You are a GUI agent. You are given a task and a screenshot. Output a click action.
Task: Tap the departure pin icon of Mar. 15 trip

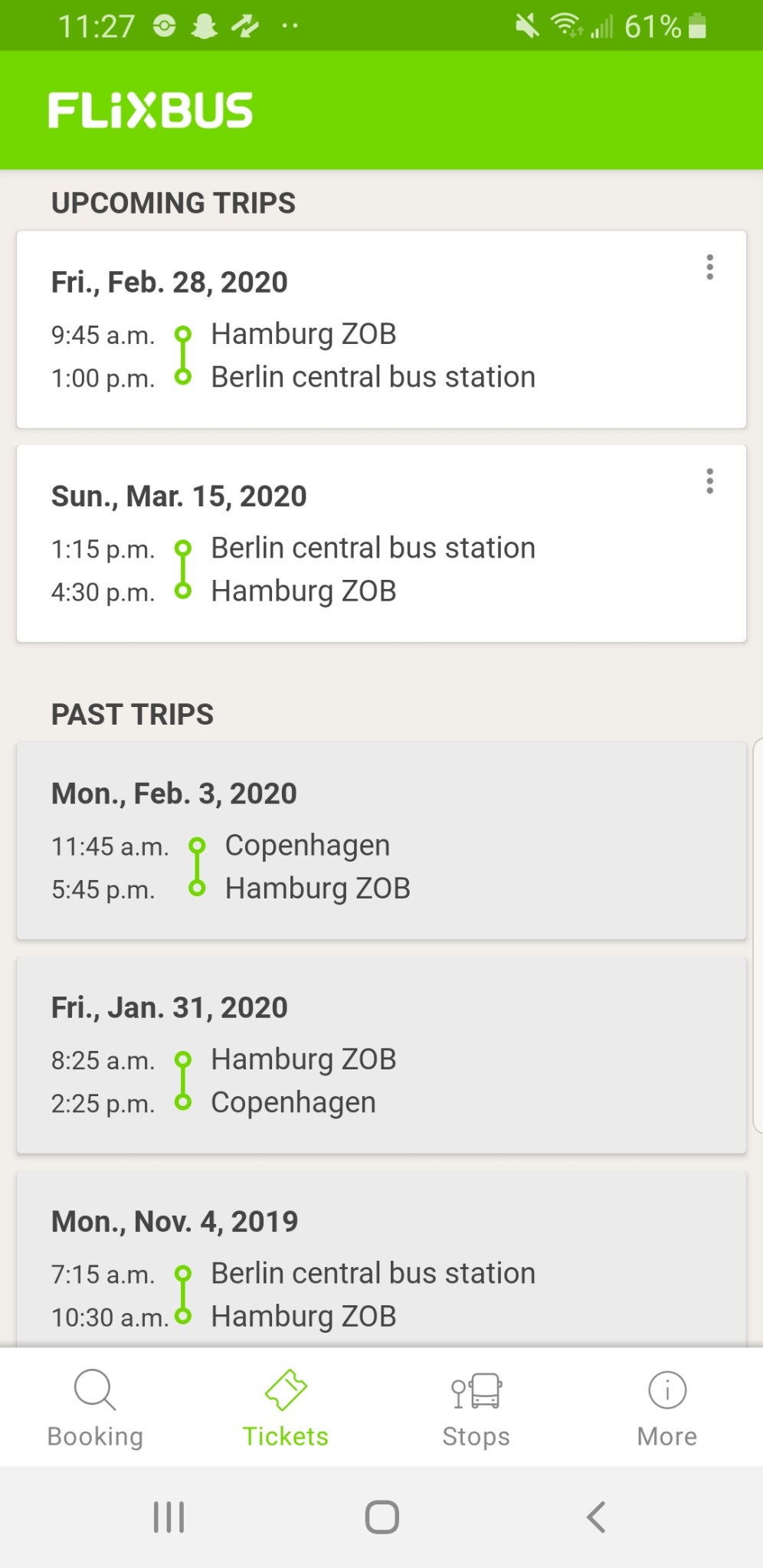pos(183,548)
